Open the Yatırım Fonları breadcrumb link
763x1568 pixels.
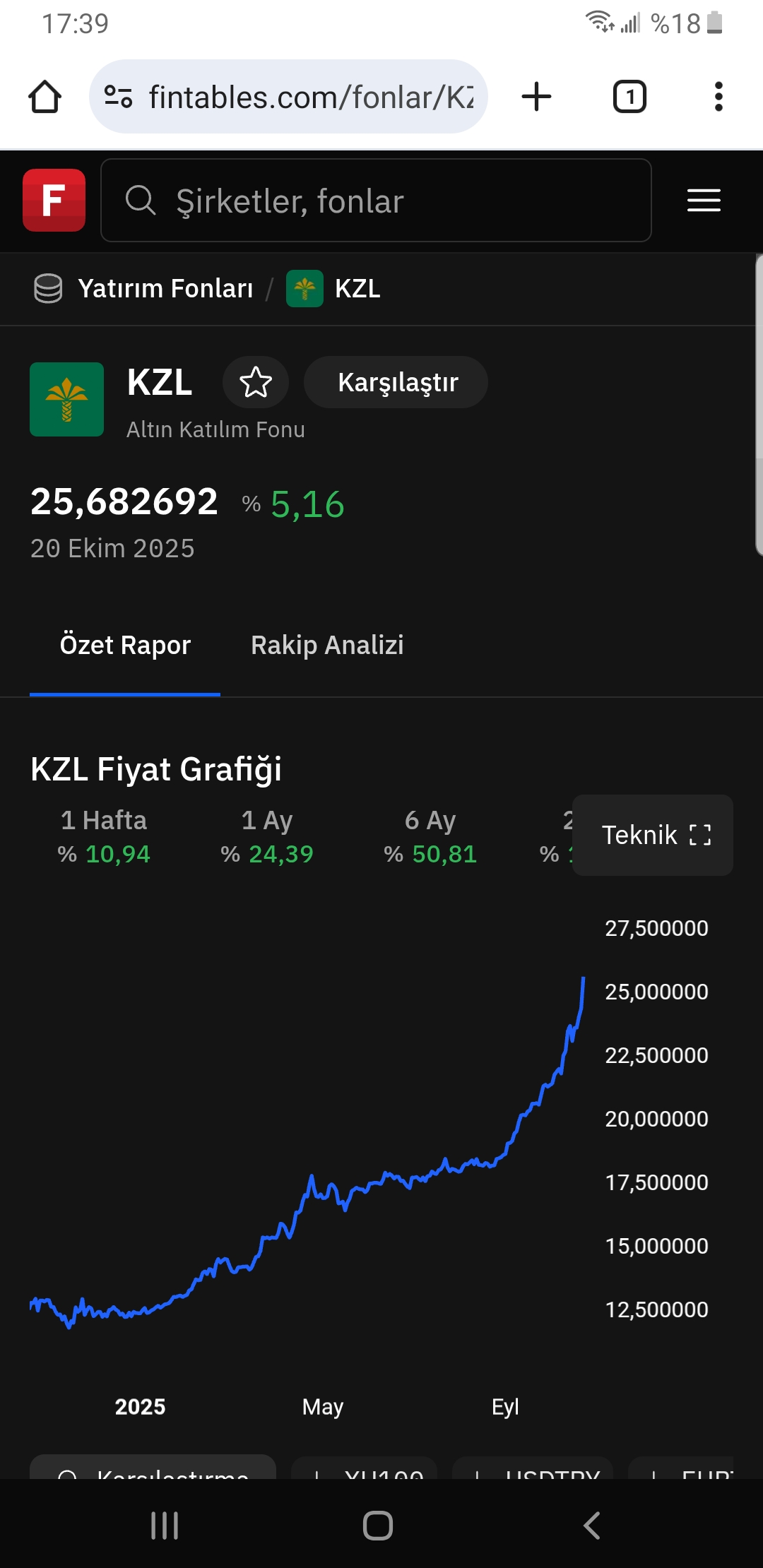(165, 289)
